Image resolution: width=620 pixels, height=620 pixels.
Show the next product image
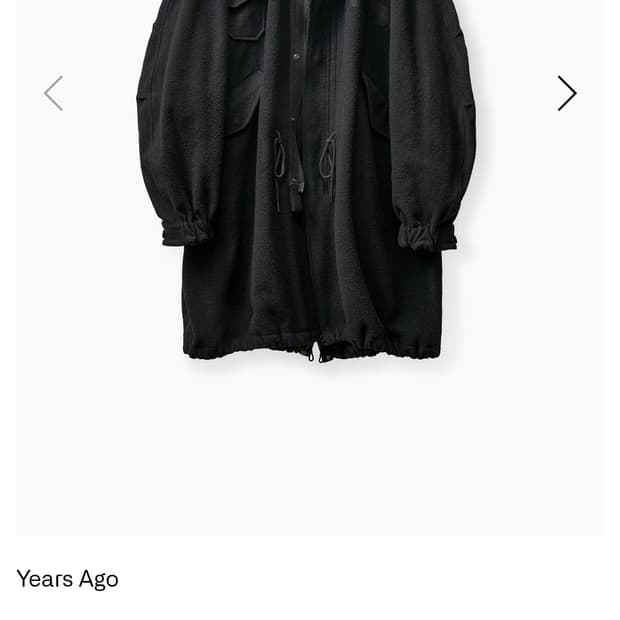pyautogui.click(x=566, y=93)
